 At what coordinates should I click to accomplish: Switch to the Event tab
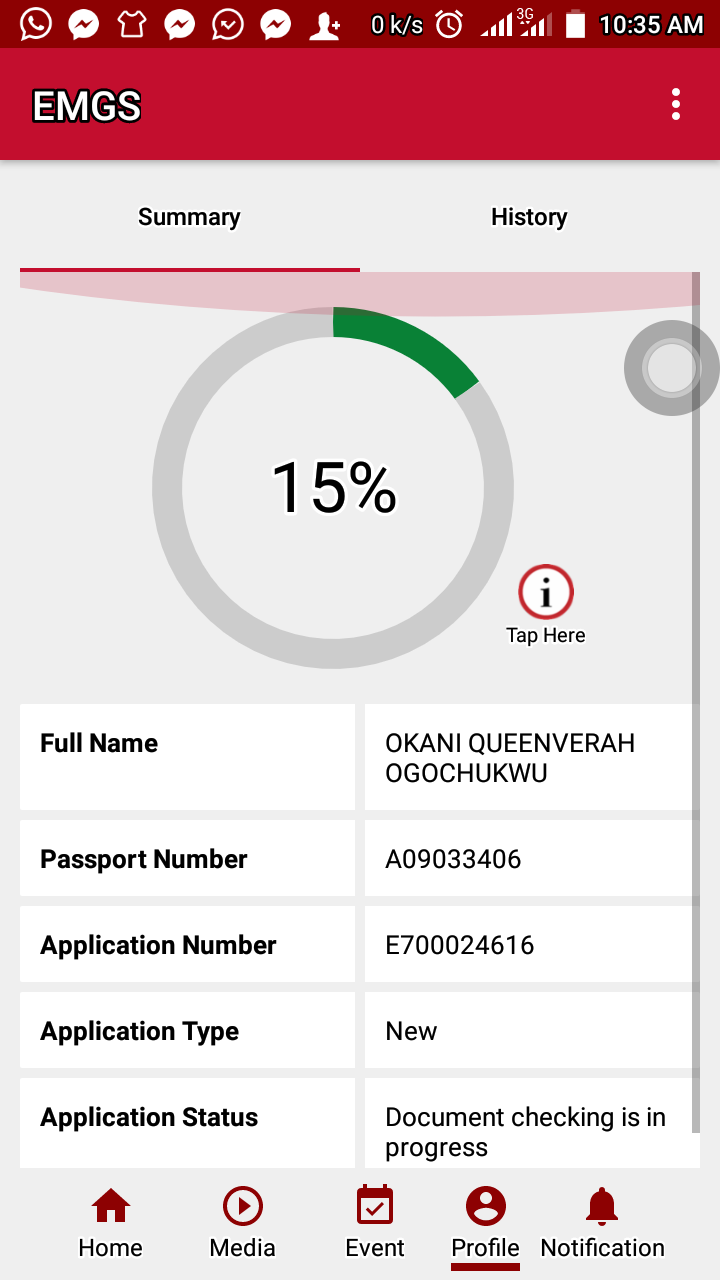pos(375,1222)
